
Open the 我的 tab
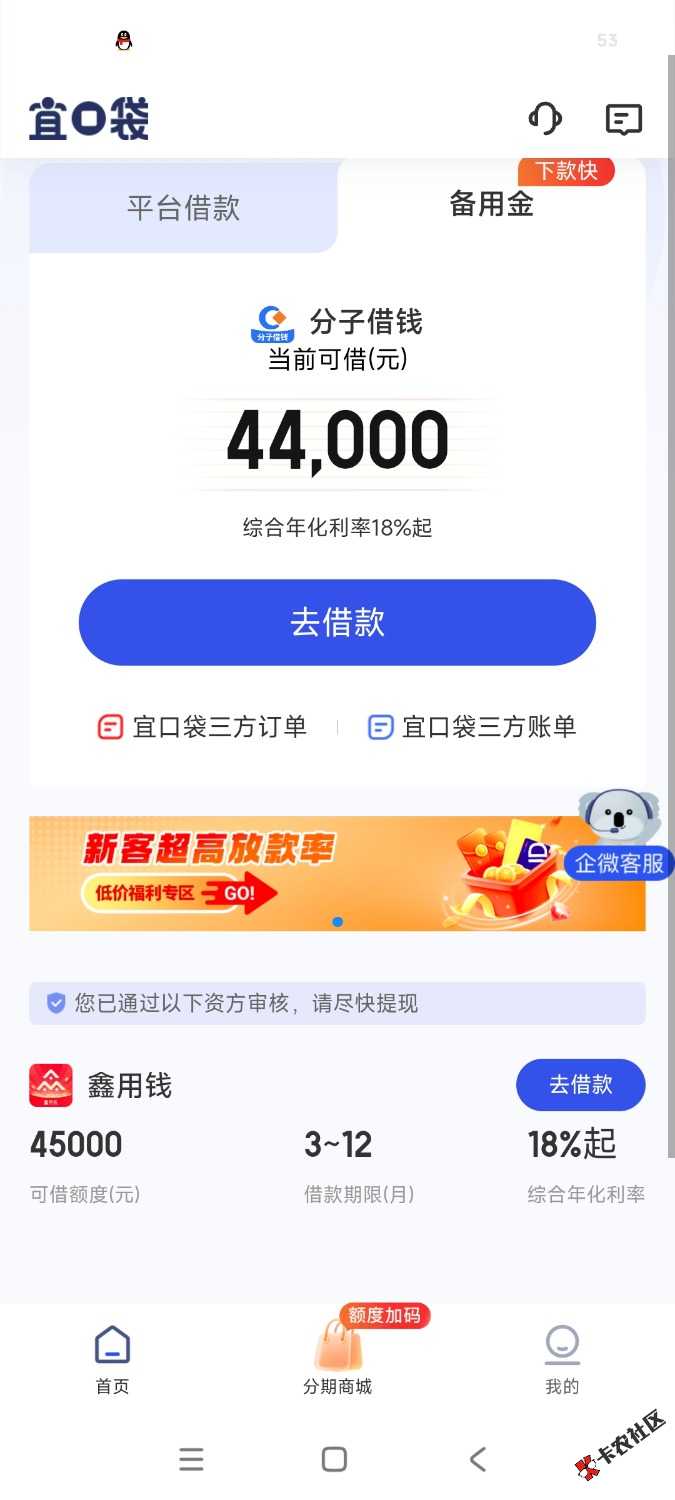562,1358
